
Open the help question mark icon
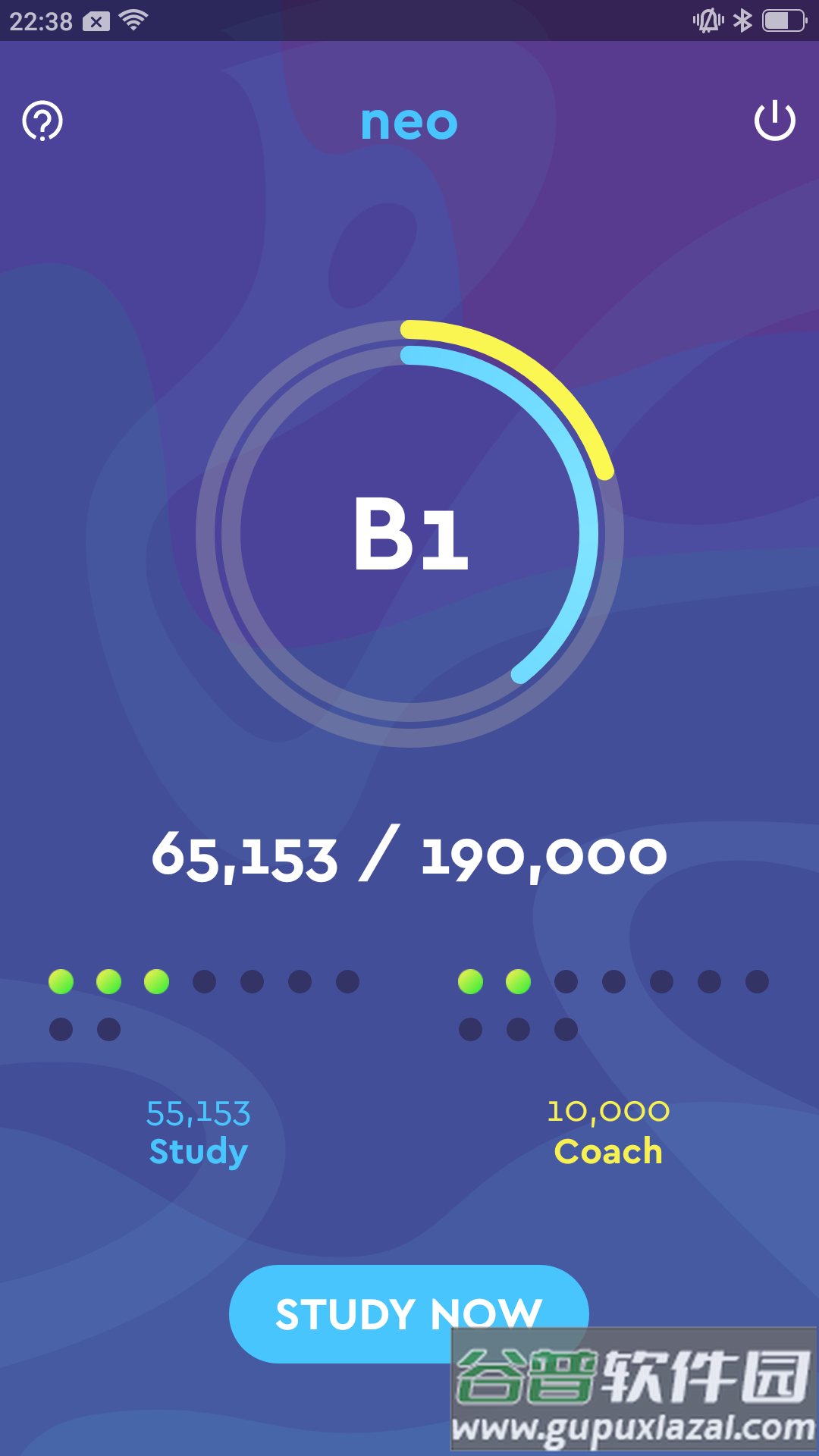point(42,121)
